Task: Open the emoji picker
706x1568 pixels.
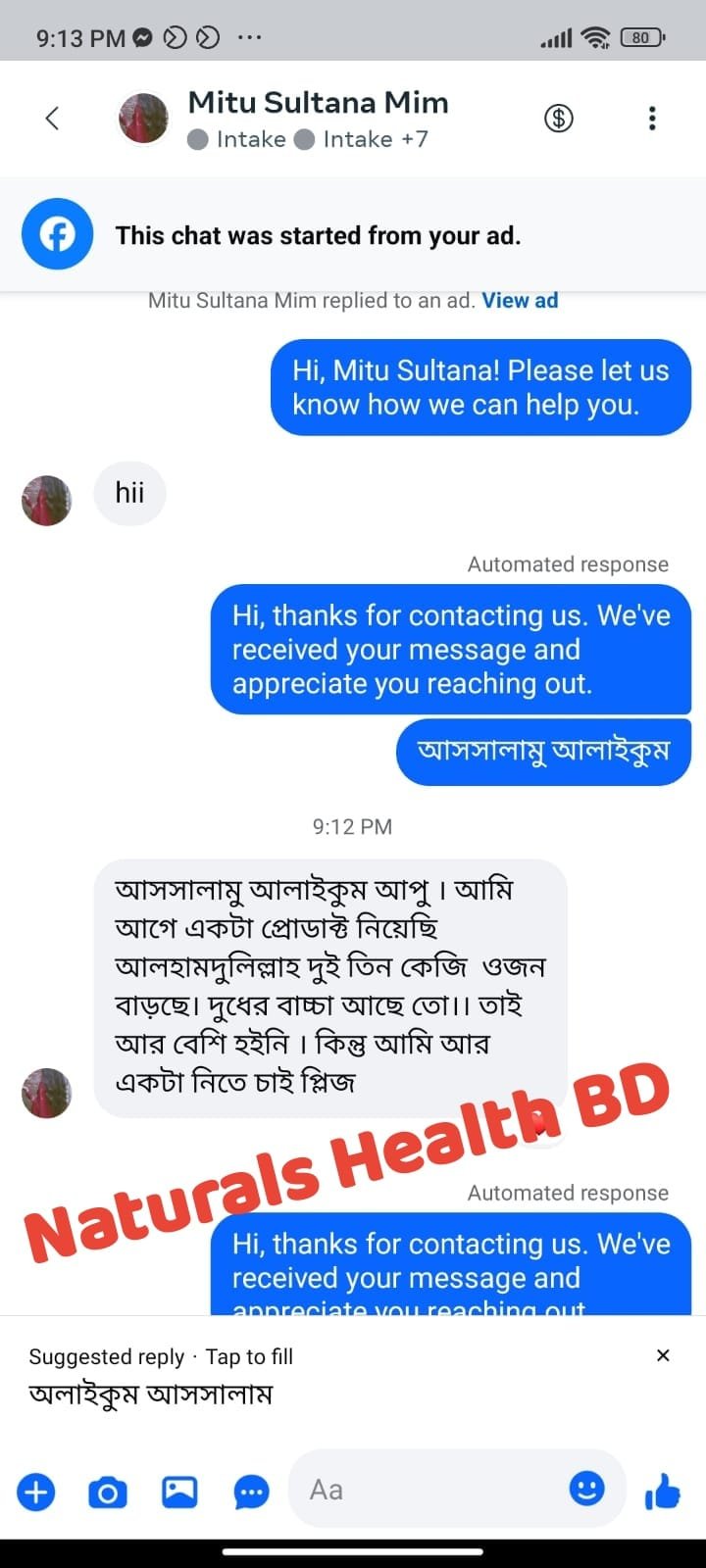Action: (586, 1489)
